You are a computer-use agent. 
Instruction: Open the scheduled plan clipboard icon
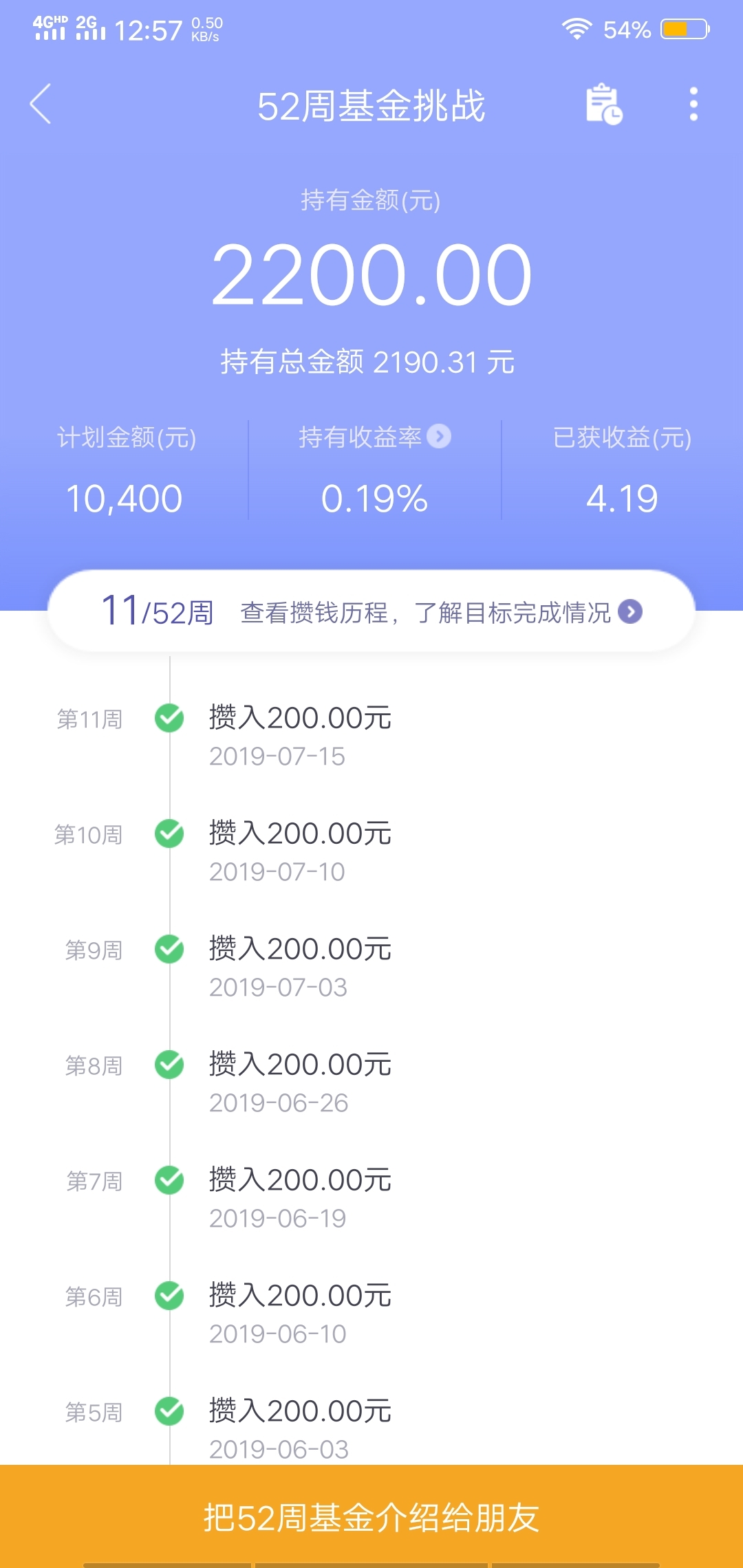pyautogui.click(x=604, y=105)
